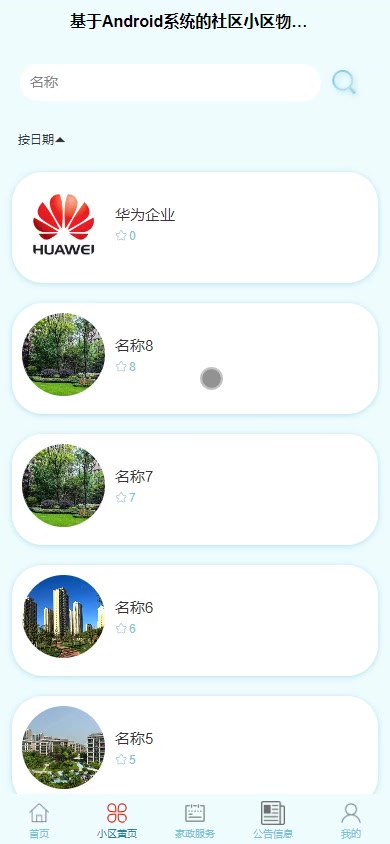The image size is (390, 844).
Task: Select the 小区黄页 tab
Action: coord(117,820)
